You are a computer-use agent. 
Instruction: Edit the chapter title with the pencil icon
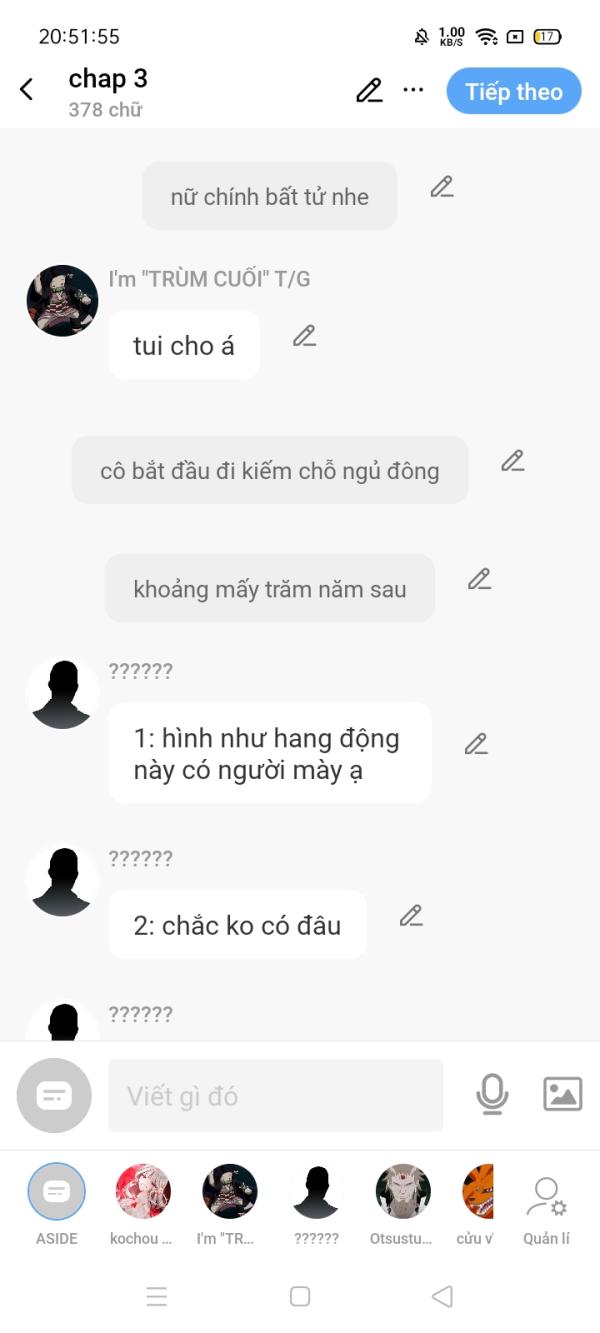pyautogui.click(x=369, y=90)
